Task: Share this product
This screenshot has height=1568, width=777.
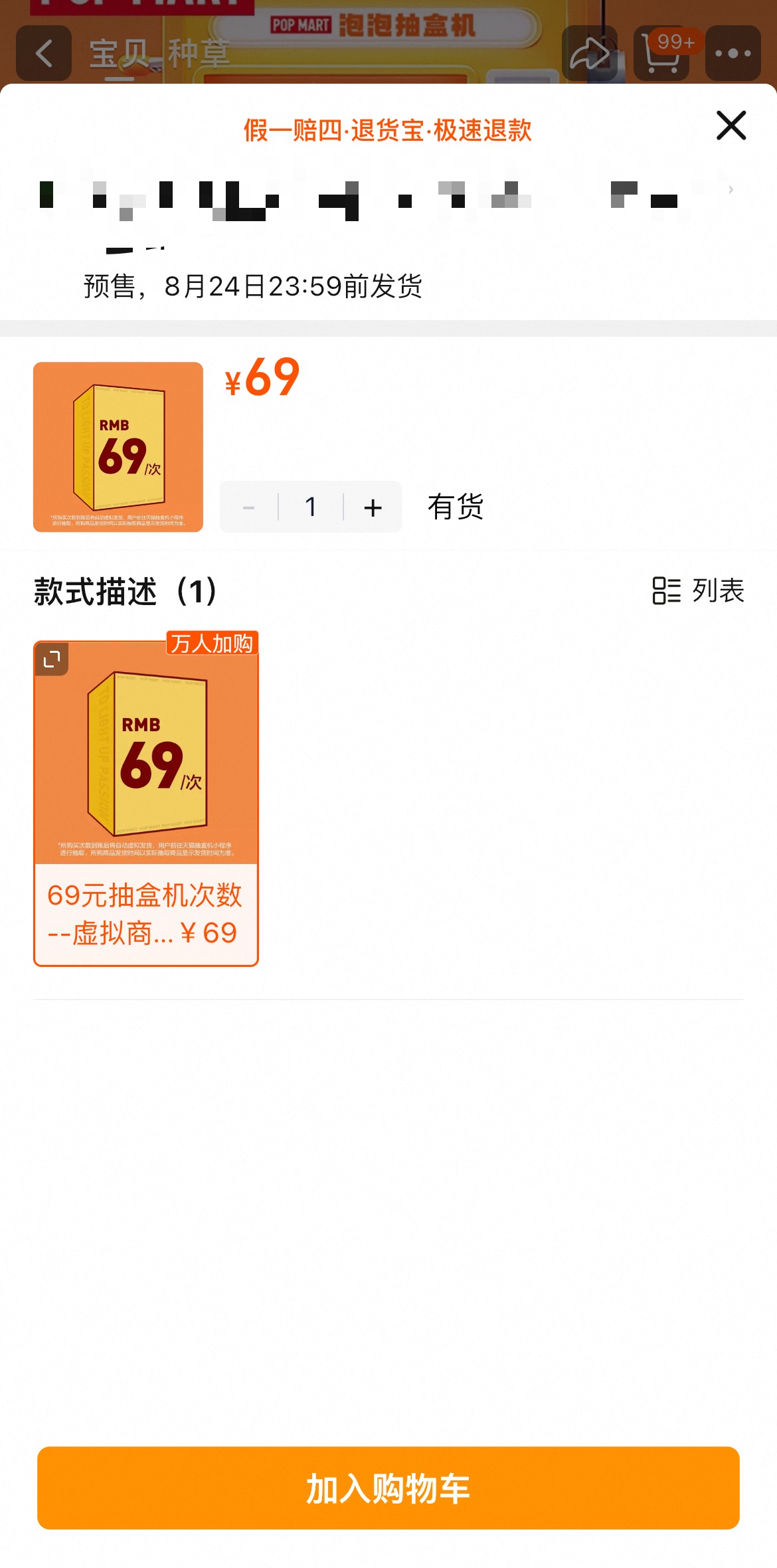Action: [589, 53]
